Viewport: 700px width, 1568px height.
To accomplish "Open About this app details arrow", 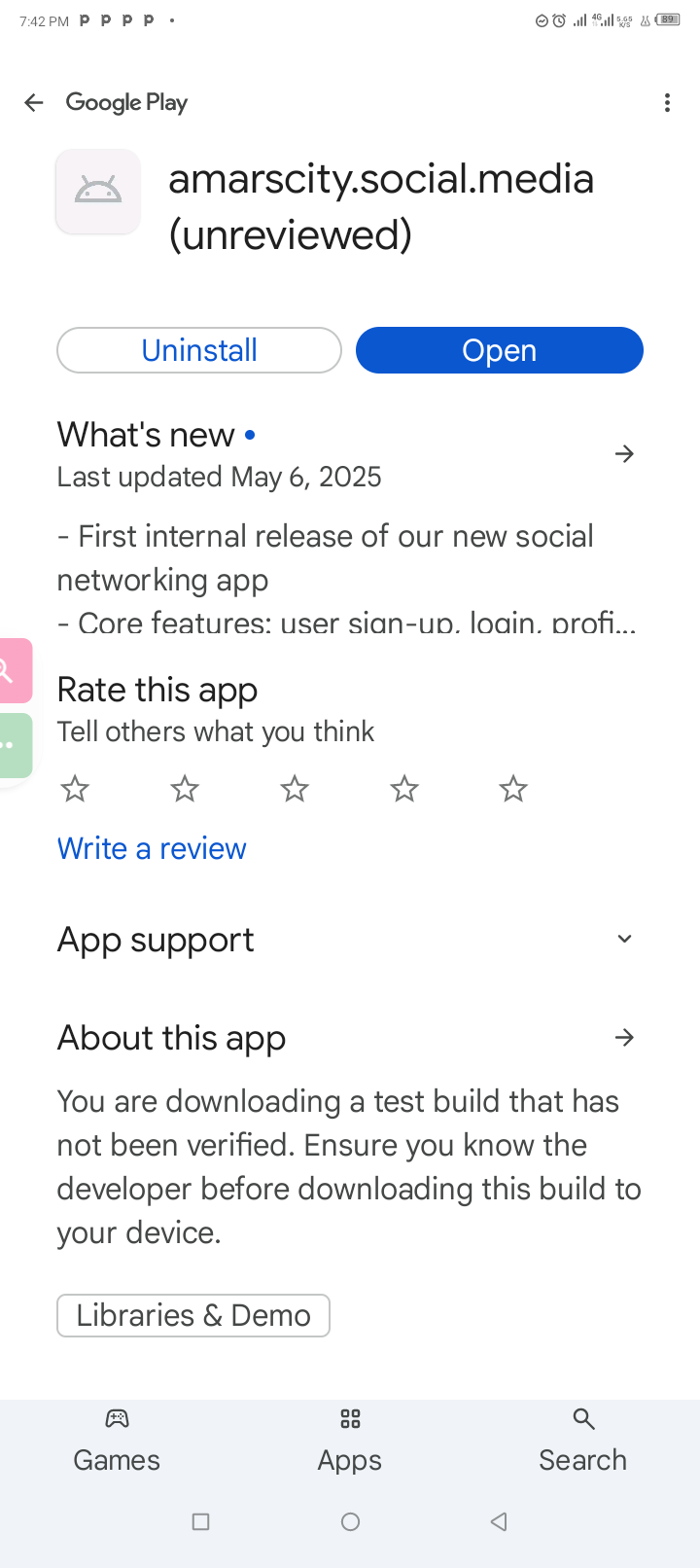I will point(625,1038).
